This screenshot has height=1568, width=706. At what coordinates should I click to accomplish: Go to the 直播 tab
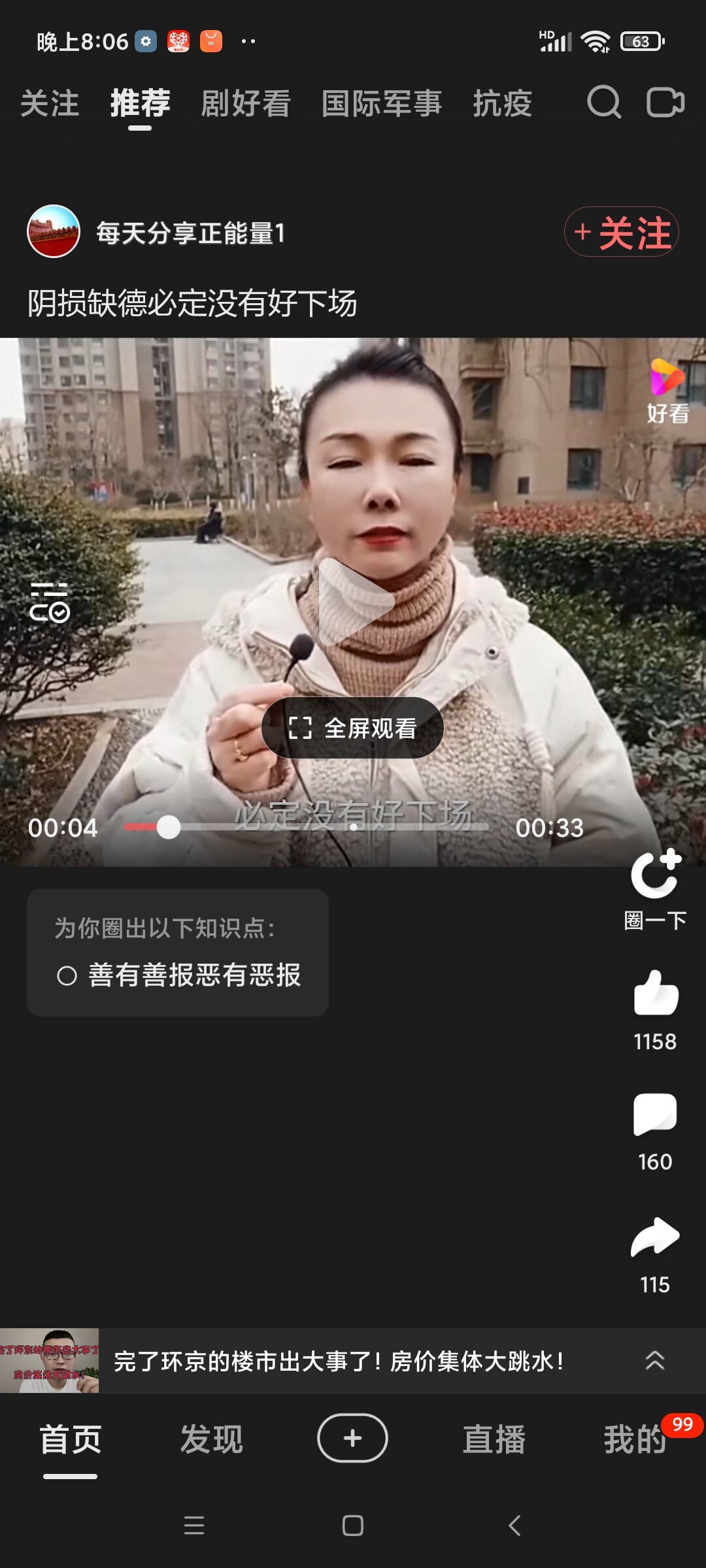[x=494, y=1439]
